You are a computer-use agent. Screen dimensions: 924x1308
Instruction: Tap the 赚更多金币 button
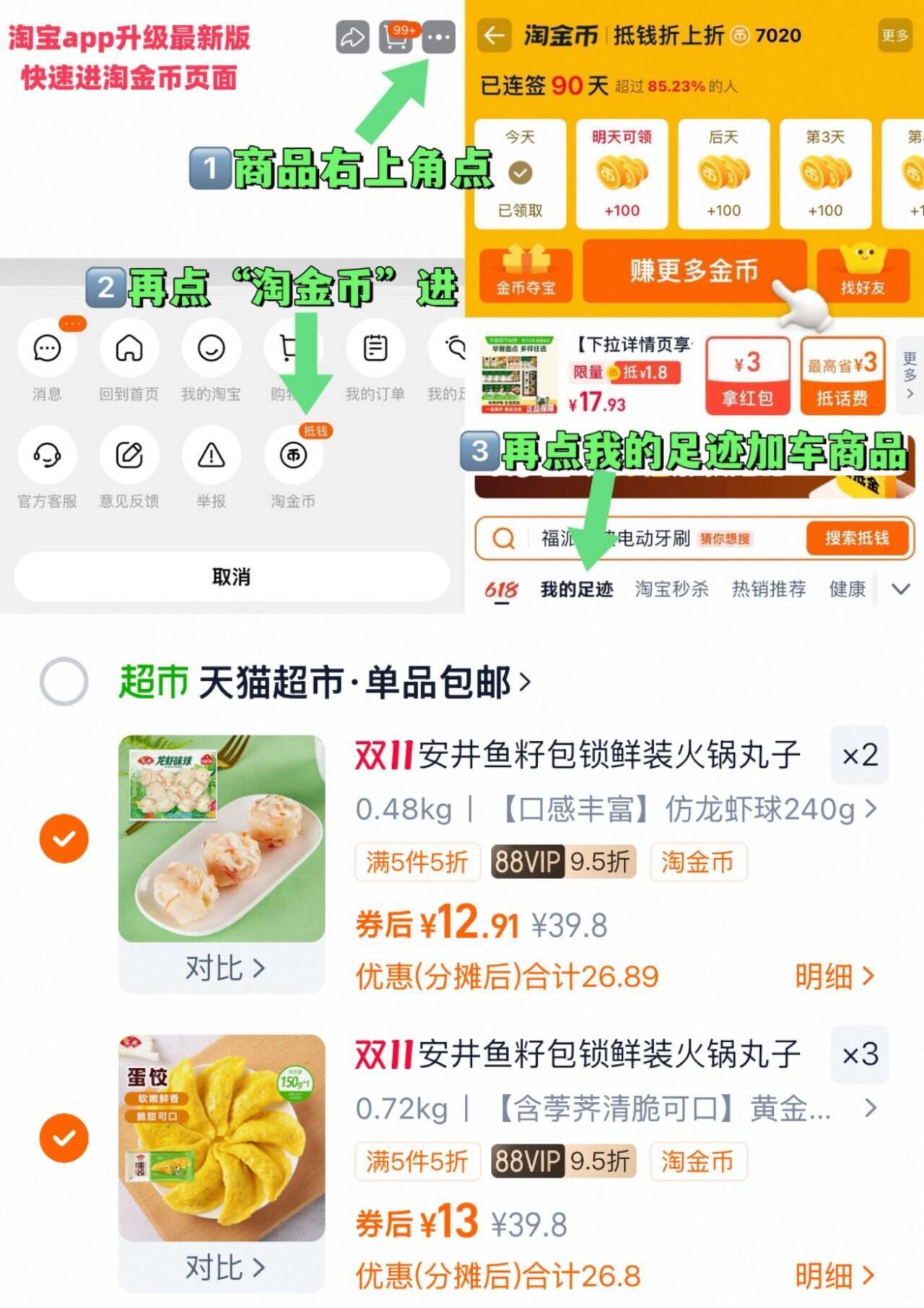(692, 271)
